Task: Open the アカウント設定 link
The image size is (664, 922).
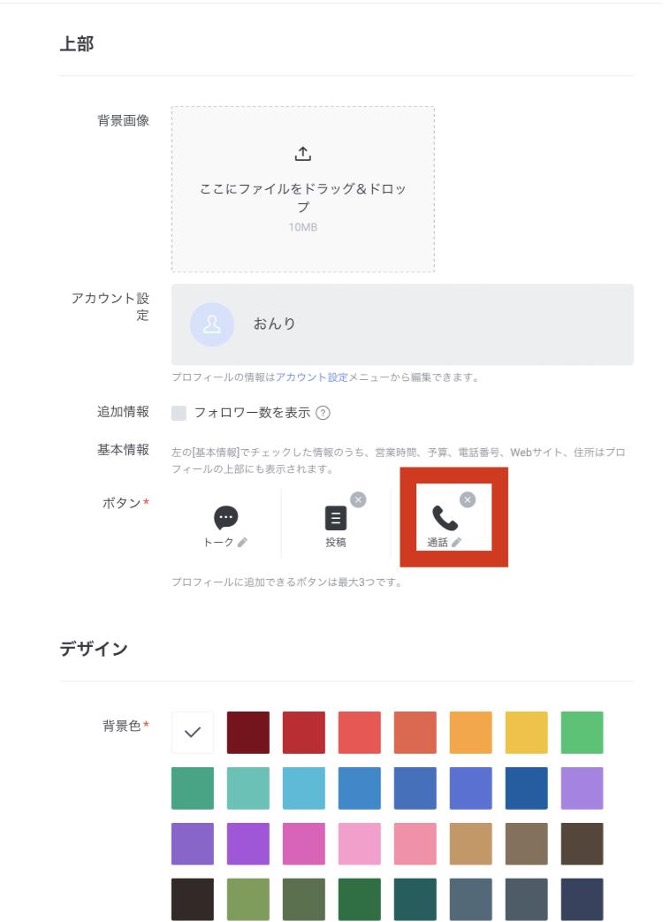Action: point(312,378)
